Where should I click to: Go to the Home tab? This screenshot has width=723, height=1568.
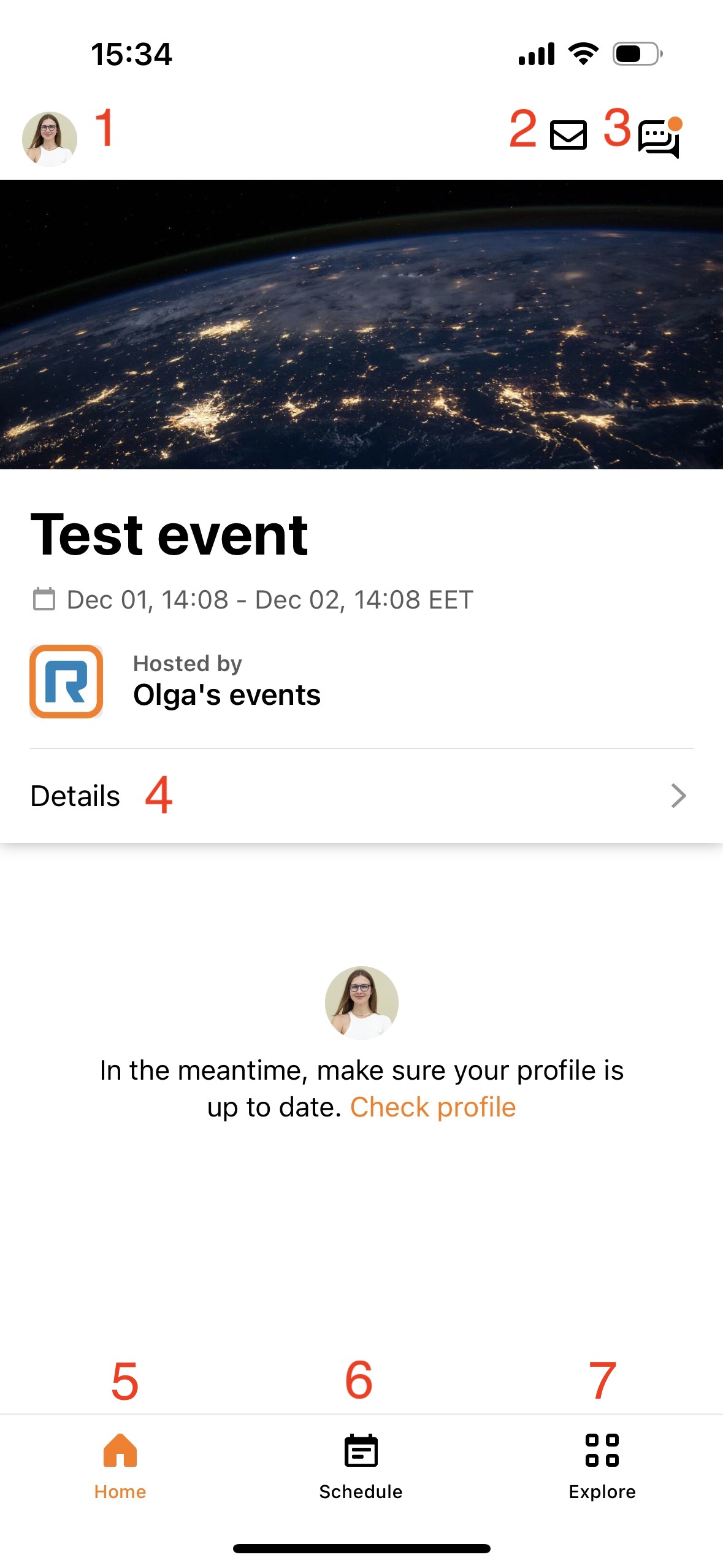click(x=120, y=1467)
